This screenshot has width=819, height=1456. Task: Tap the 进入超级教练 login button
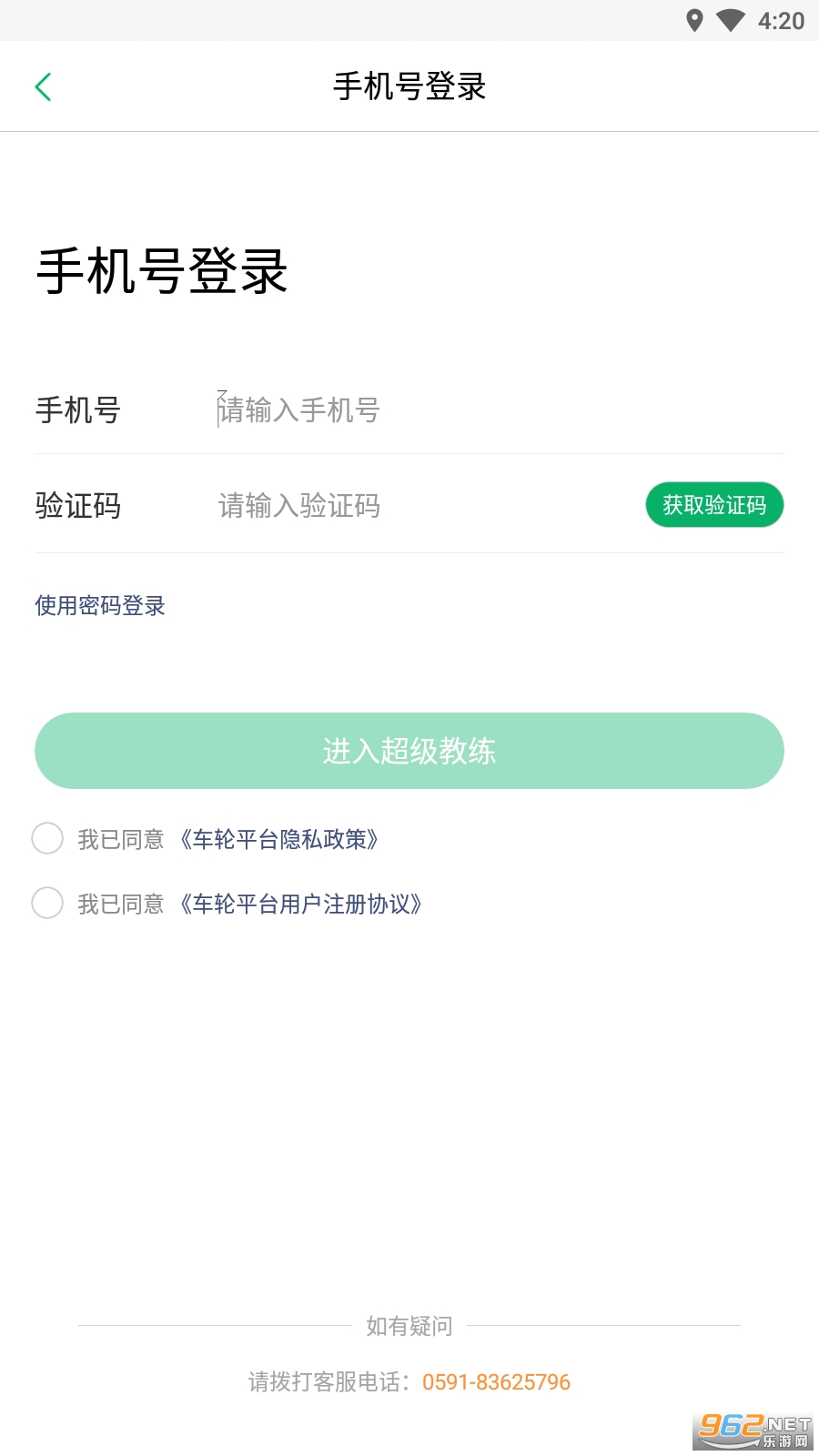point(409,751)
